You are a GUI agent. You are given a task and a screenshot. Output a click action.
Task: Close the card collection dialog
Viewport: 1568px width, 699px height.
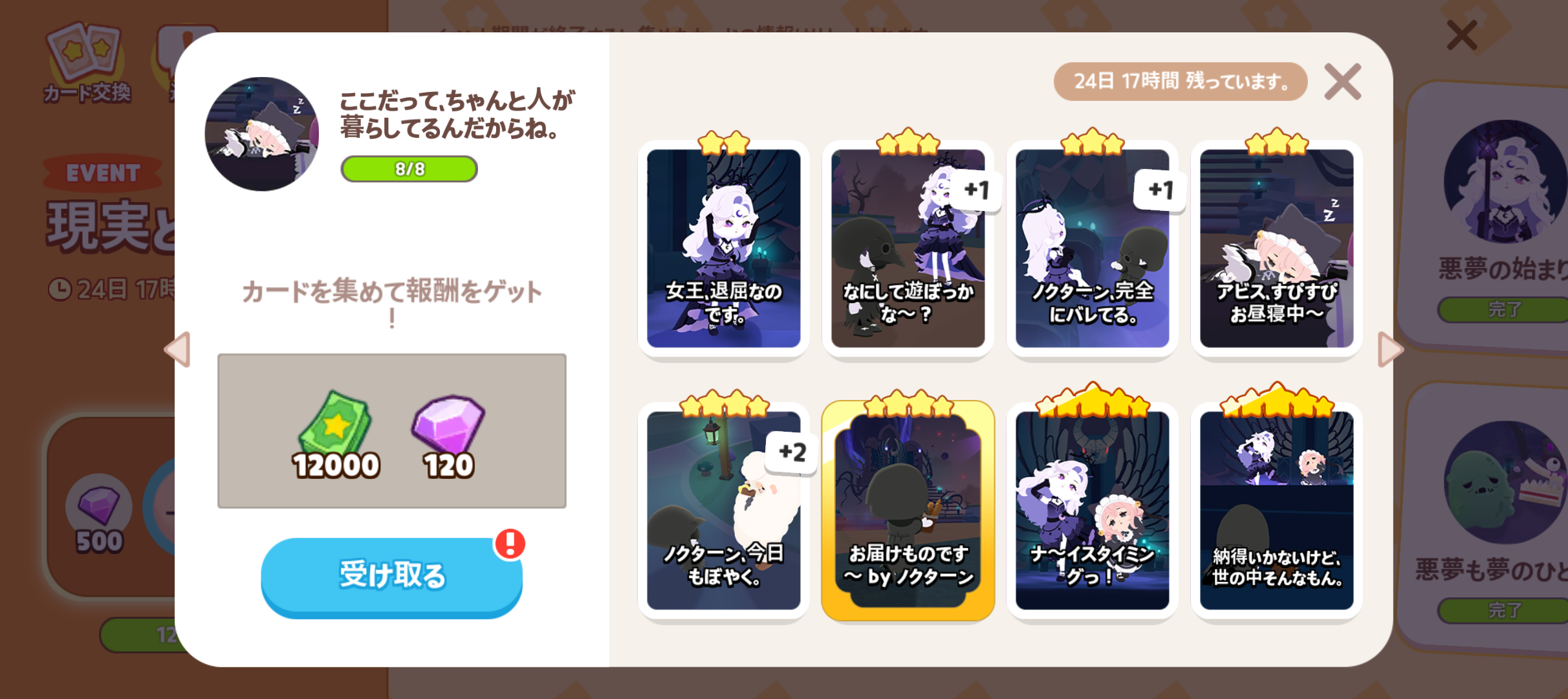[x=1342, y=82]
